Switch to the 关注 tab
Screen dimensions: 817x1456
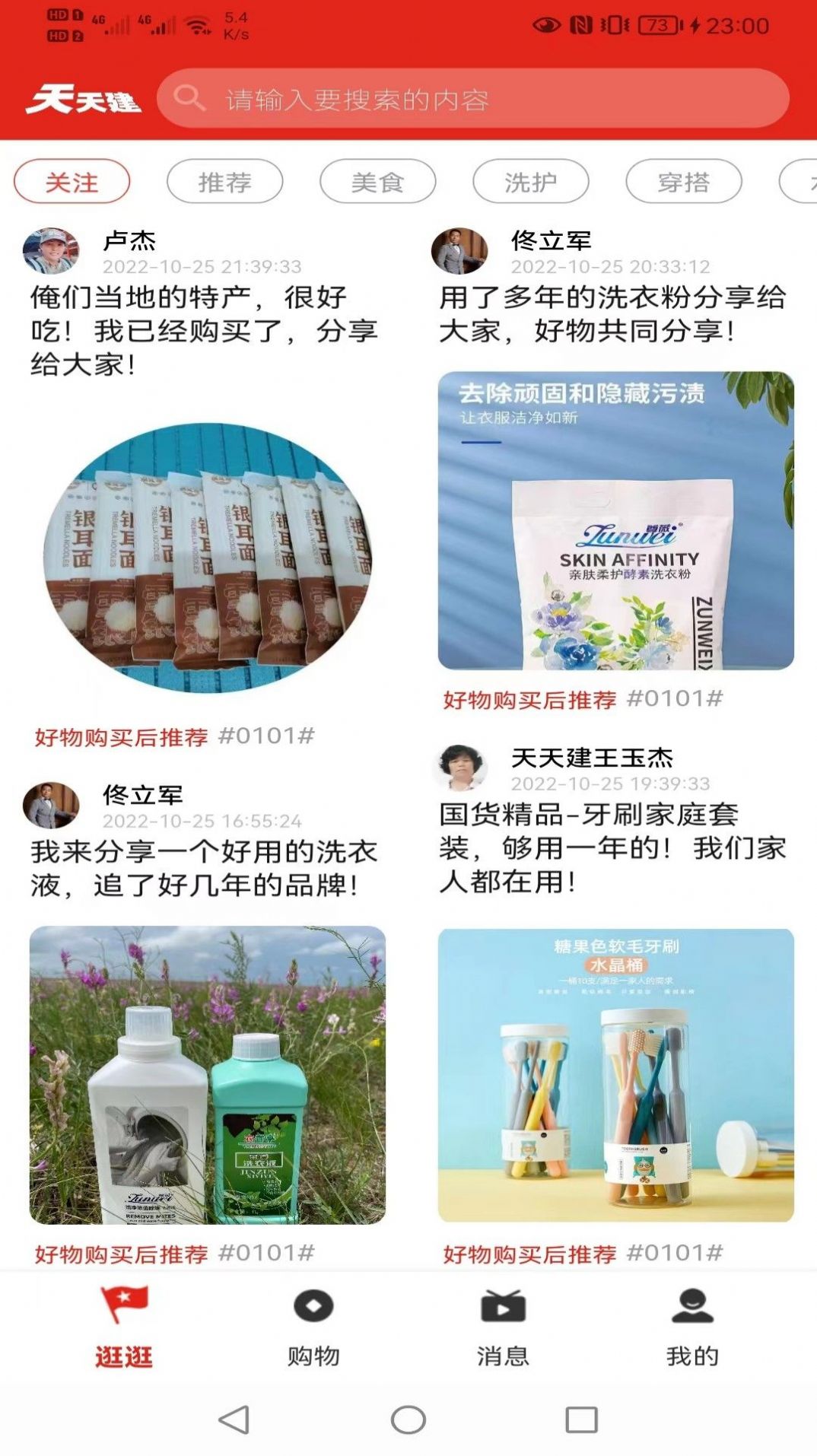(73, 181)
